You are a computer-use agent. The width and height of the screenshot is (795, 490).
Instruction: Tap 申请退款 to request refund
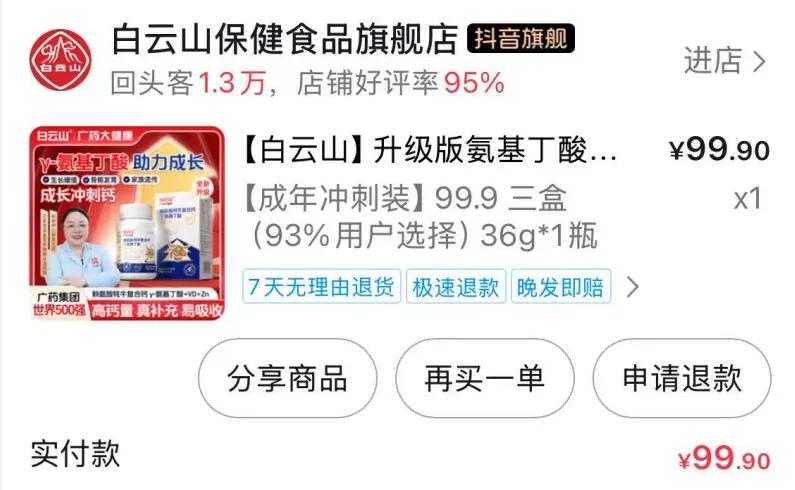pyautogui.click(x=682, y=379)
